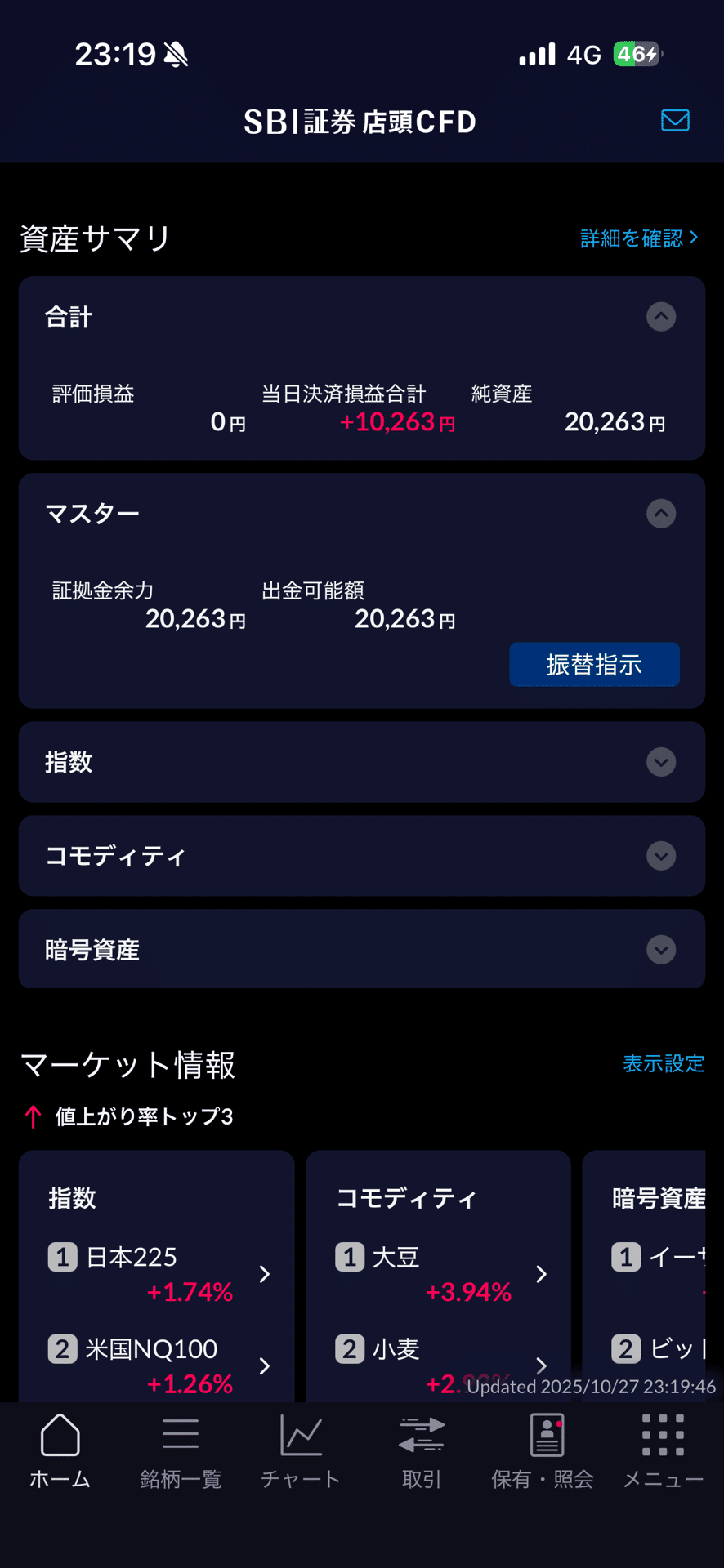Viewport: 724px width, 1568px height.
Task: Expand the 指数 section
Action: [x=661, y=762]
